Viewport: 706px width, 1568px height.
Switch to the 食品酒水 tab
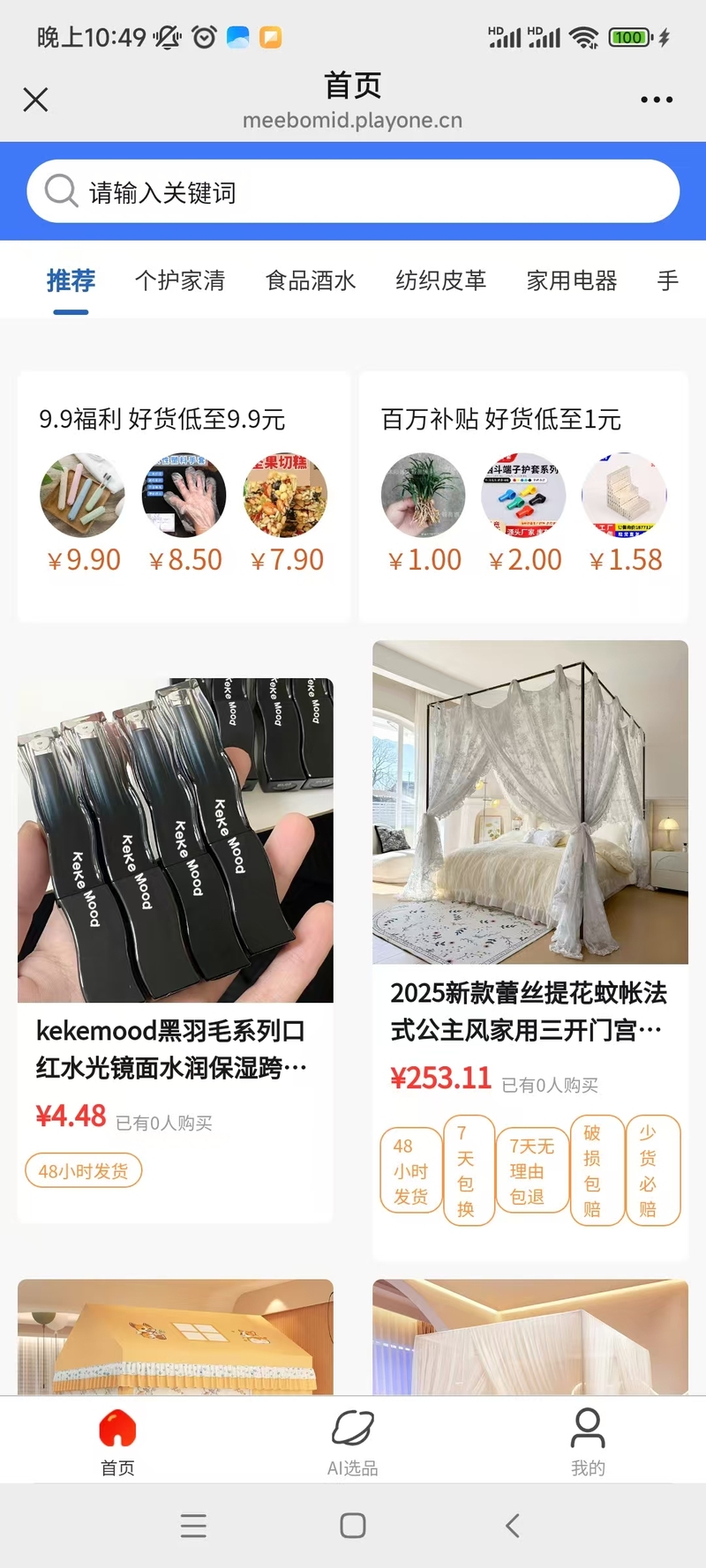[311, 280]
